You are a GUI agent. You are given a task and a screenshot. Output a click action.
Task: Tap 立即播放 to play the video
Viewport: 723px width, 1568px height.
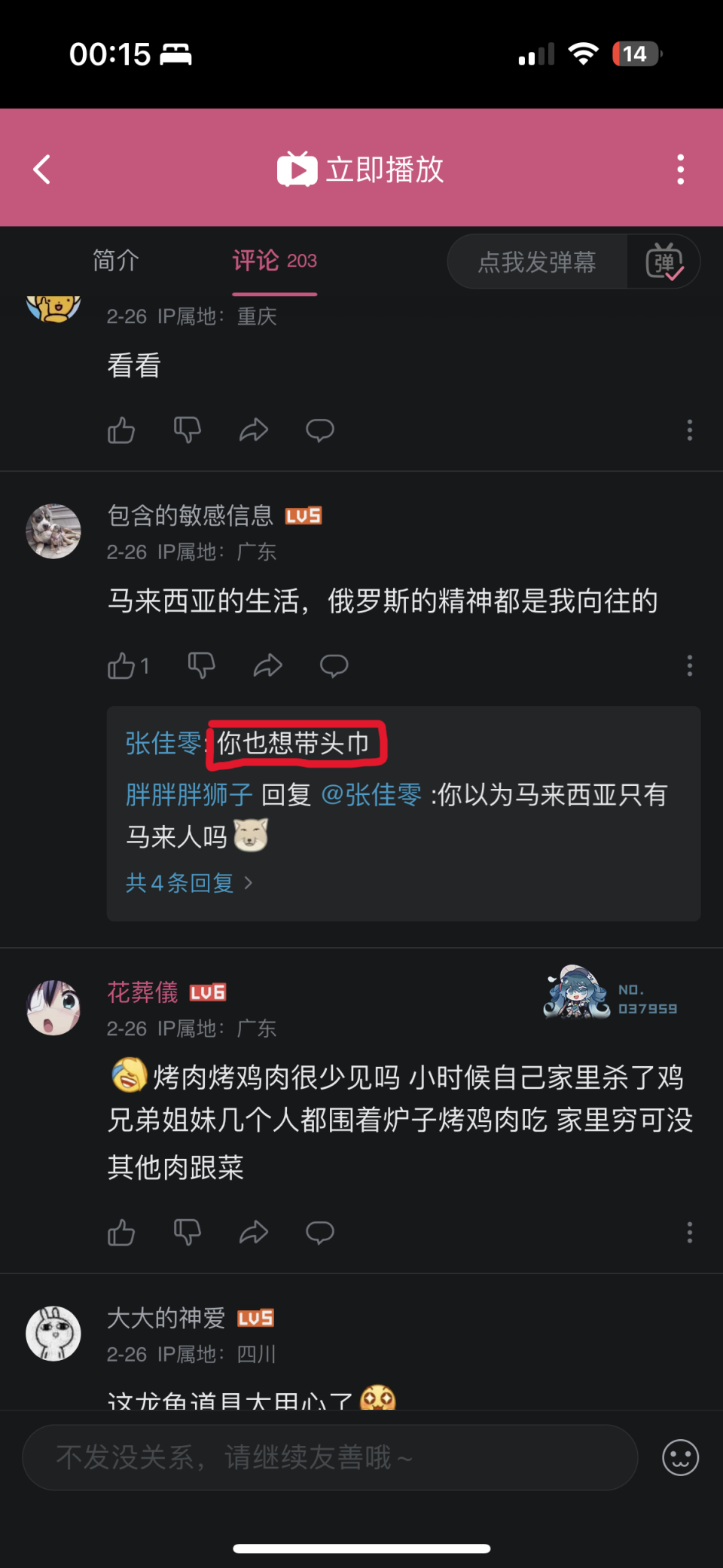click(x=361, y=170)
